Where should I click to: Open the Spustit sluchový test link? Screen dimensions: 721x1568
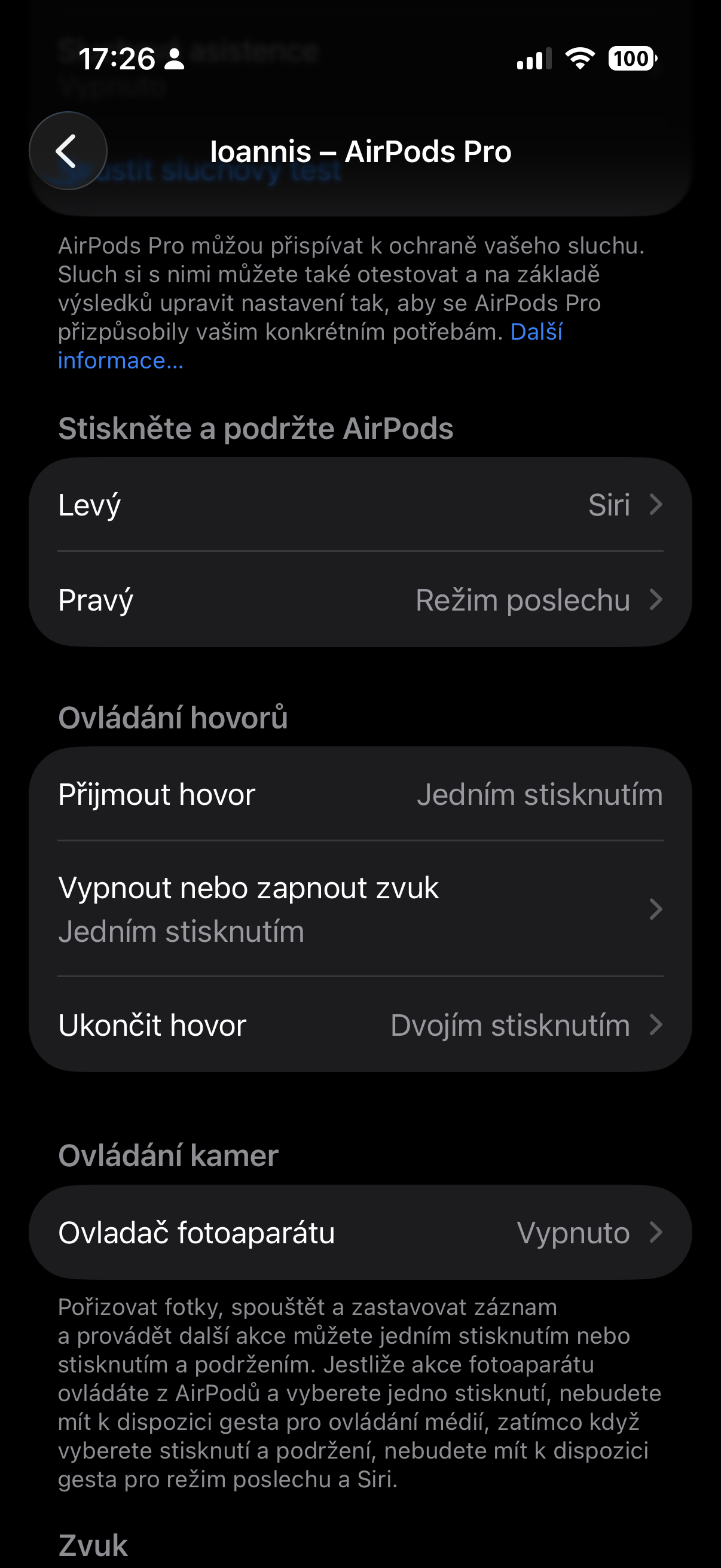point(201,171)
